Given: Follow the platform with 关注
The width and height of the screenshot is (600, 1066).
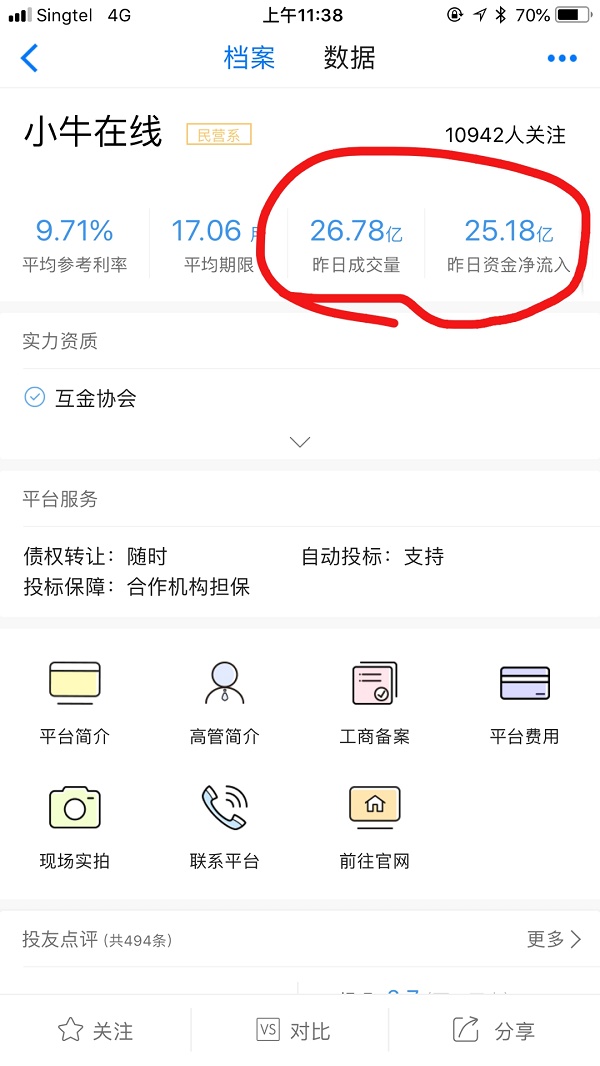Looking at the screenshot, I should click(x=95, y=1030).
